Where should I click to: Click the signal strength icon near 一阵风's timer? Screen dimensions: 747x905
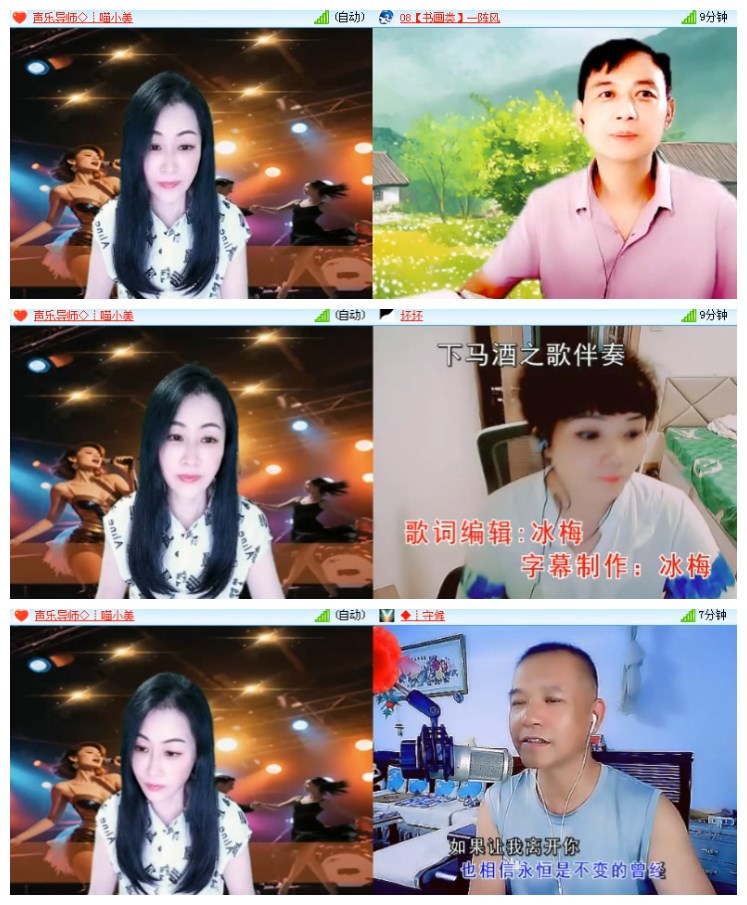(687, 15)
